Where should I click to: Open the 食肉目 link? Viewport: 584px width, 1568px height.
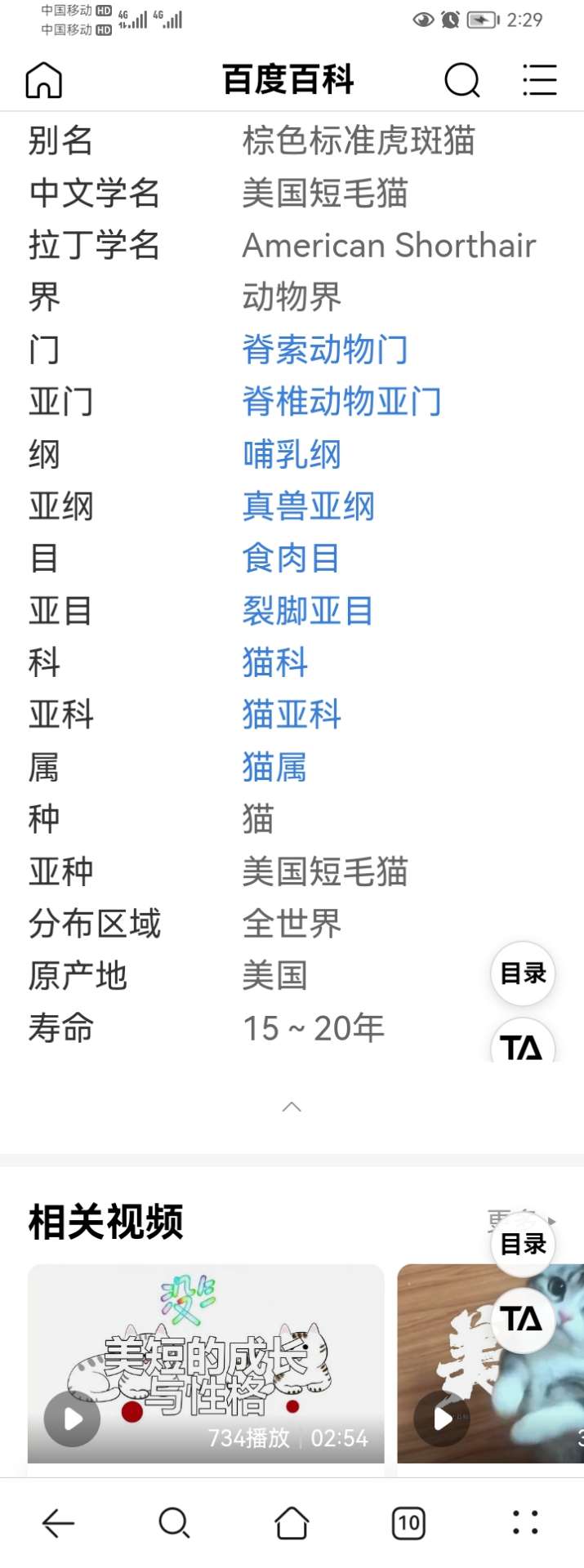point(291,559)
